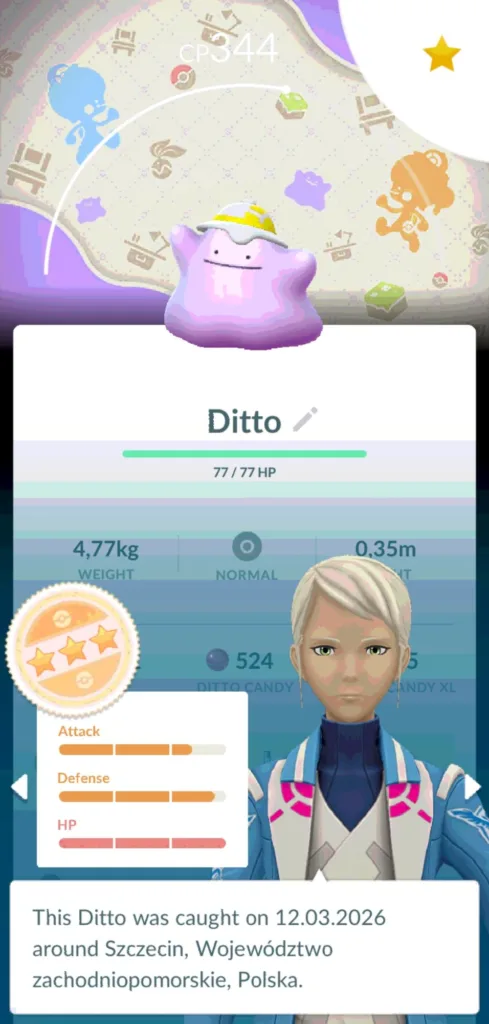The height and width of the screenshot is (1024, 489).
Task: Go to the next Pokémon with right arrow
Action: pyautogui.click(x=471, y=787)
